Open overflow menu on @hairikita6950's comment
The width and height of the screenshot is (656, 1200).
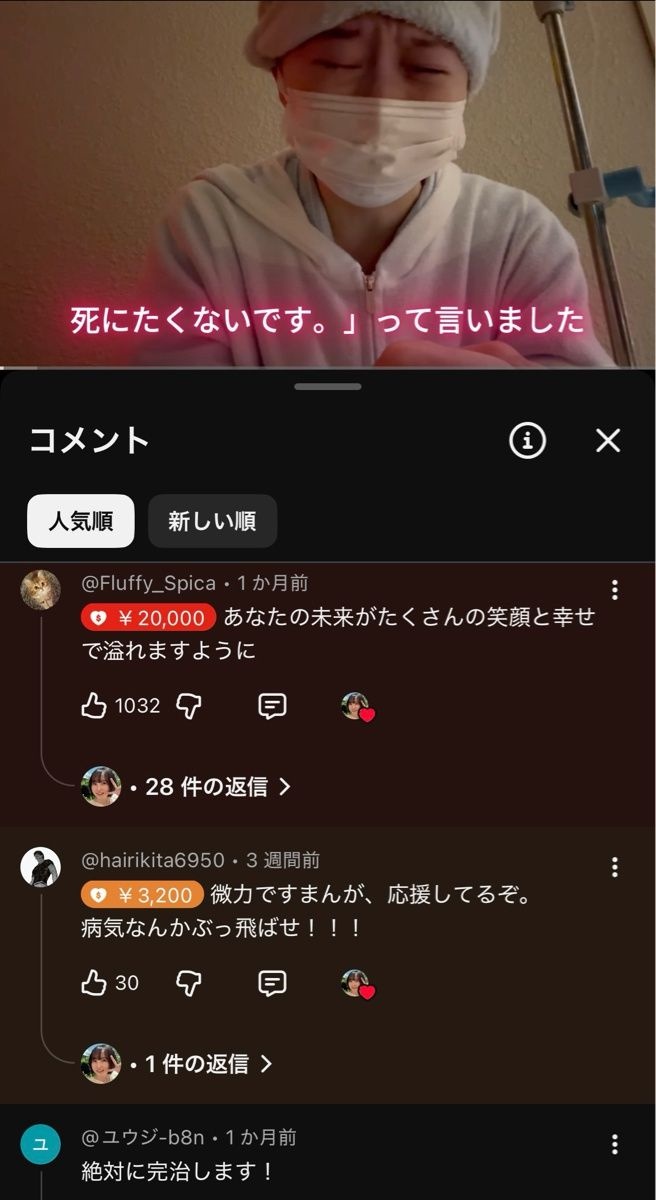pyautogui.click(x=615, y=867)
